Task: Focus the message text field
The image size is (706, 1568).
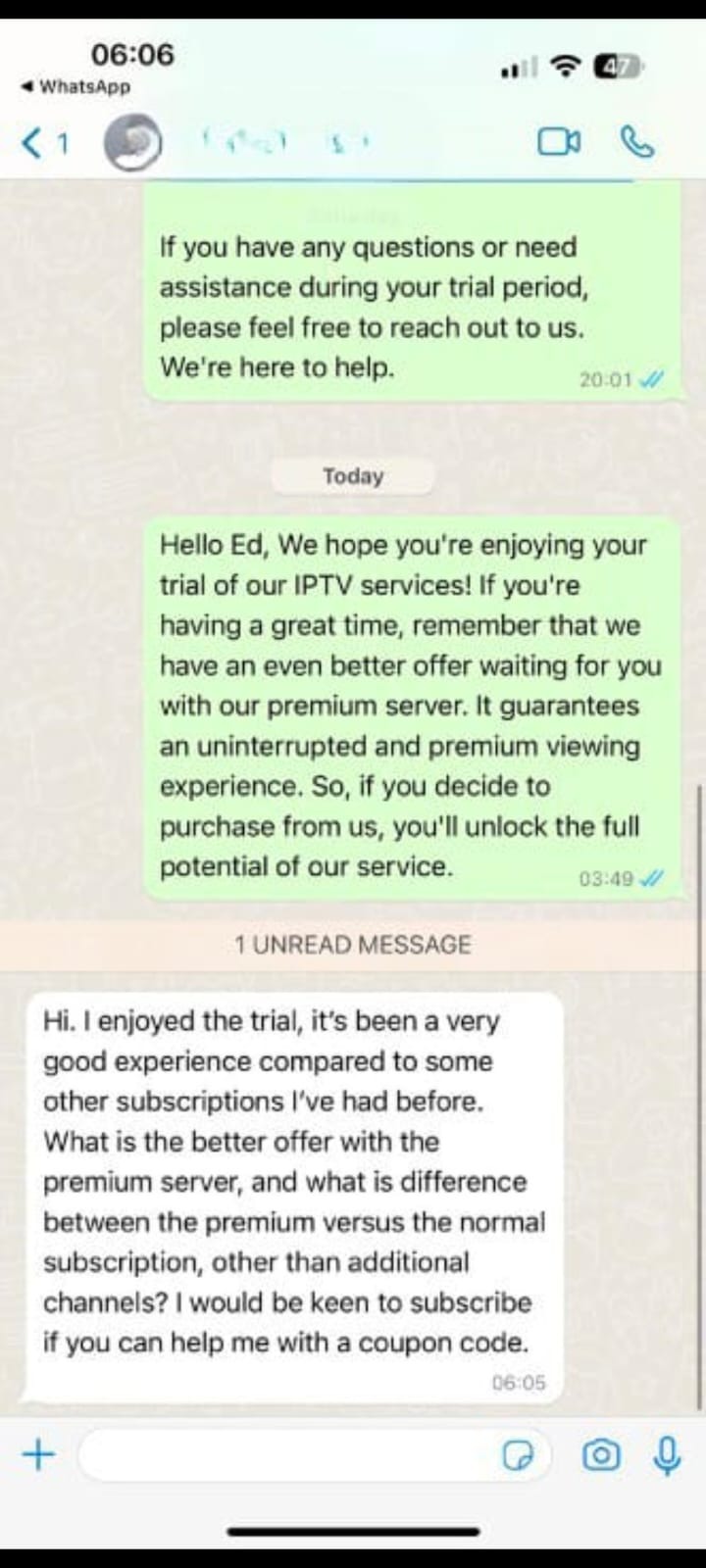Action: tap(284, 1455)
